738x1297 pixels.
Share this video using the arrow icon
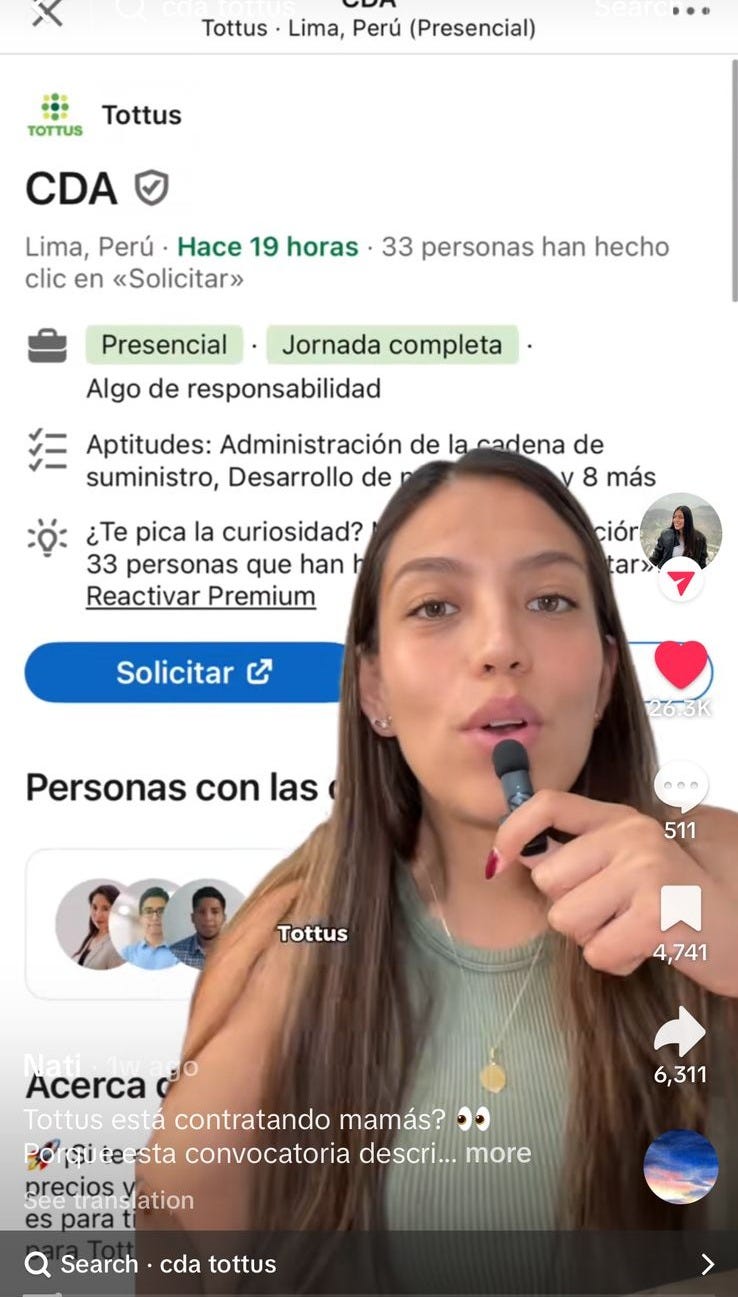[681, 1031]
